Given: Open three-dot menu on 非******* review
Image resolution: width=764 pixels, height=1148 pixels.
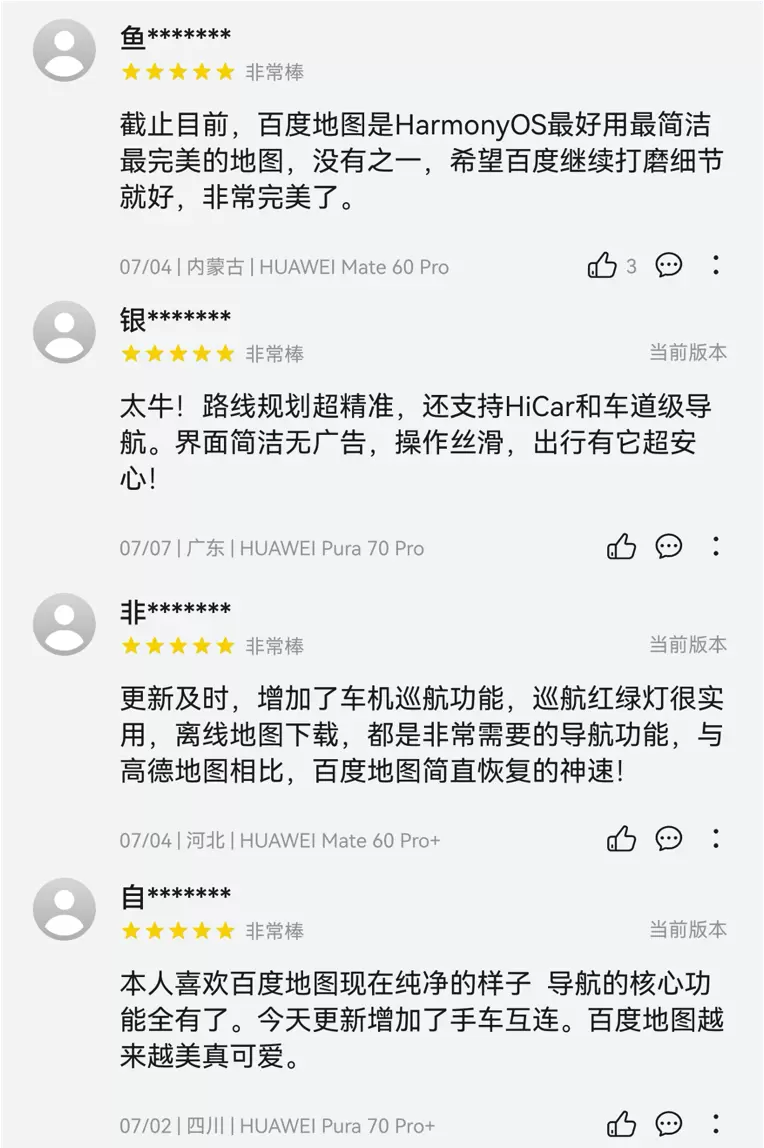Looking at the screenshot, I should pyautogui.click(x=716, y=839).
